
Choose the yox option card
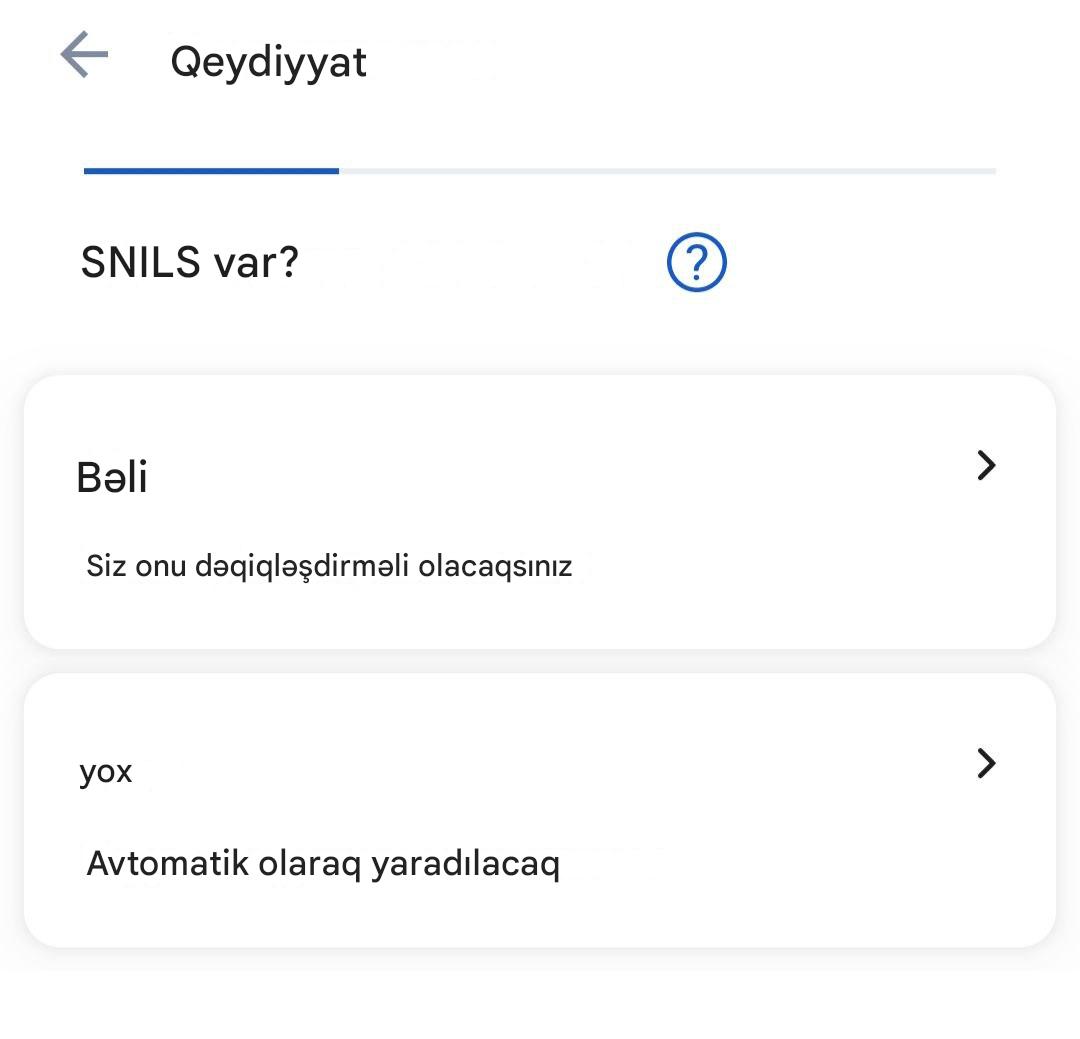540,810
